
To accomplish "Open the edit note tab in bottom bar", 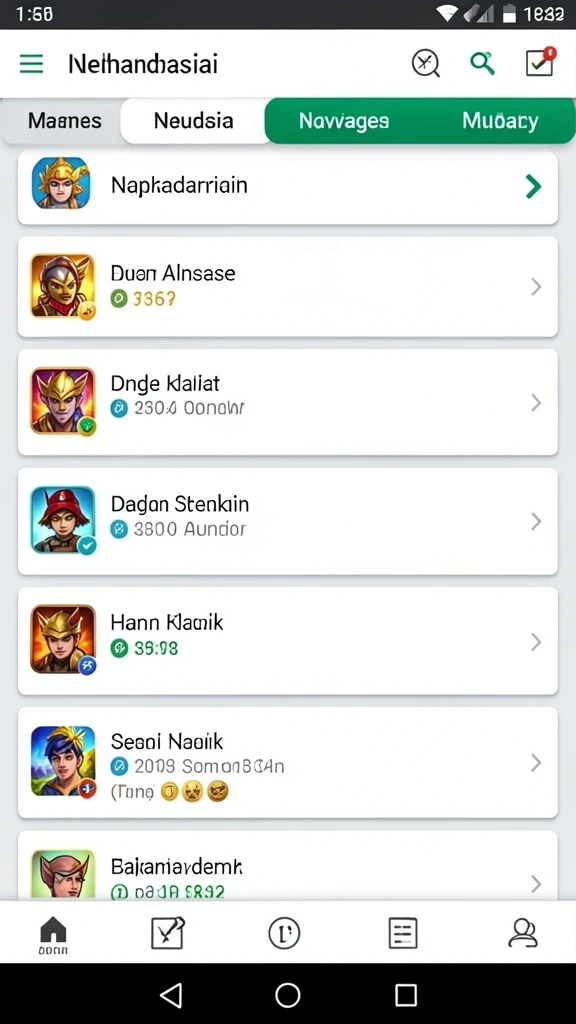I will click(168, 933).
